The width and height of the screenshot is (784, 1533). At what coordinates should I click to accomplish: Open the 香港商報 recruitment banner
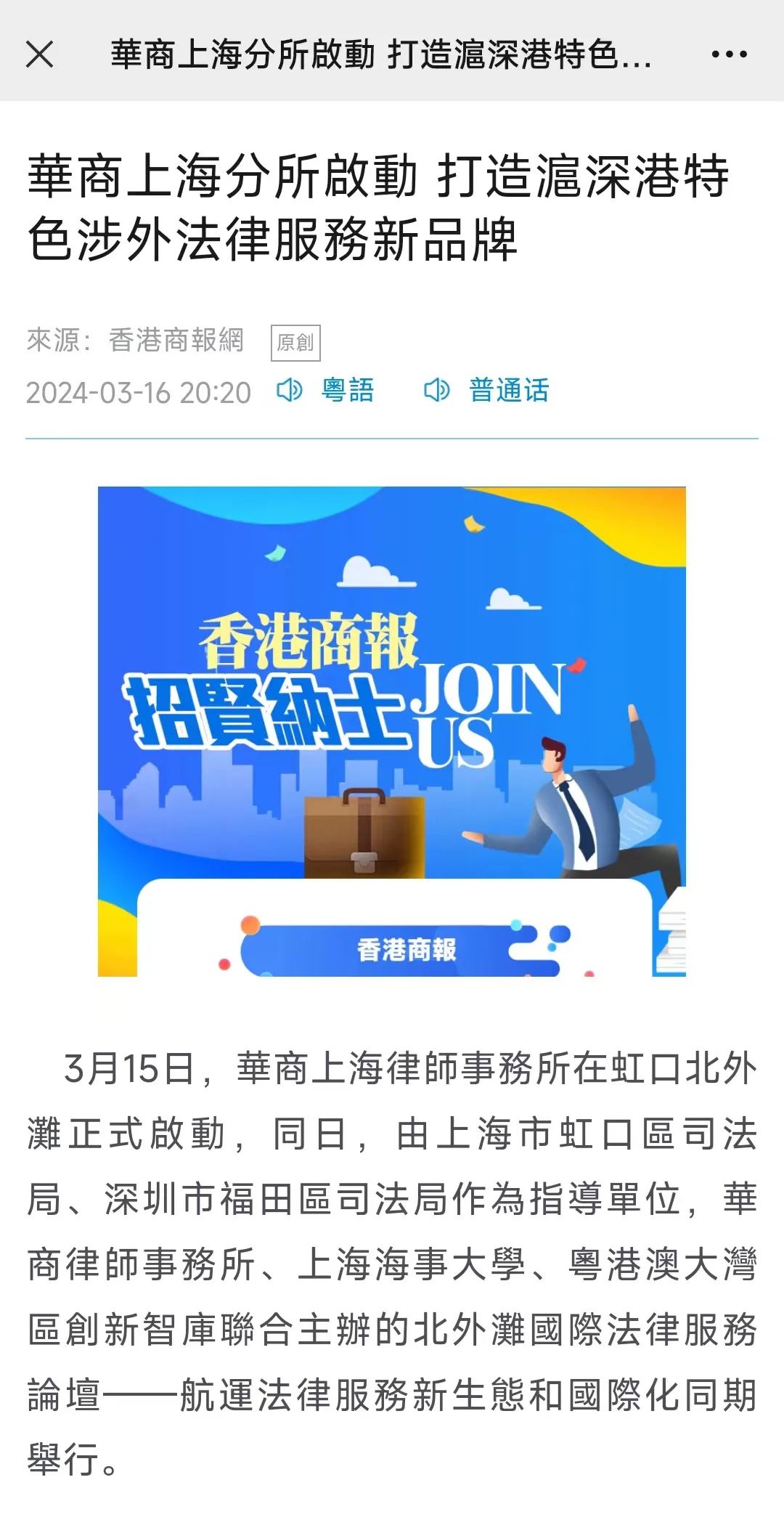click(392, 731)
